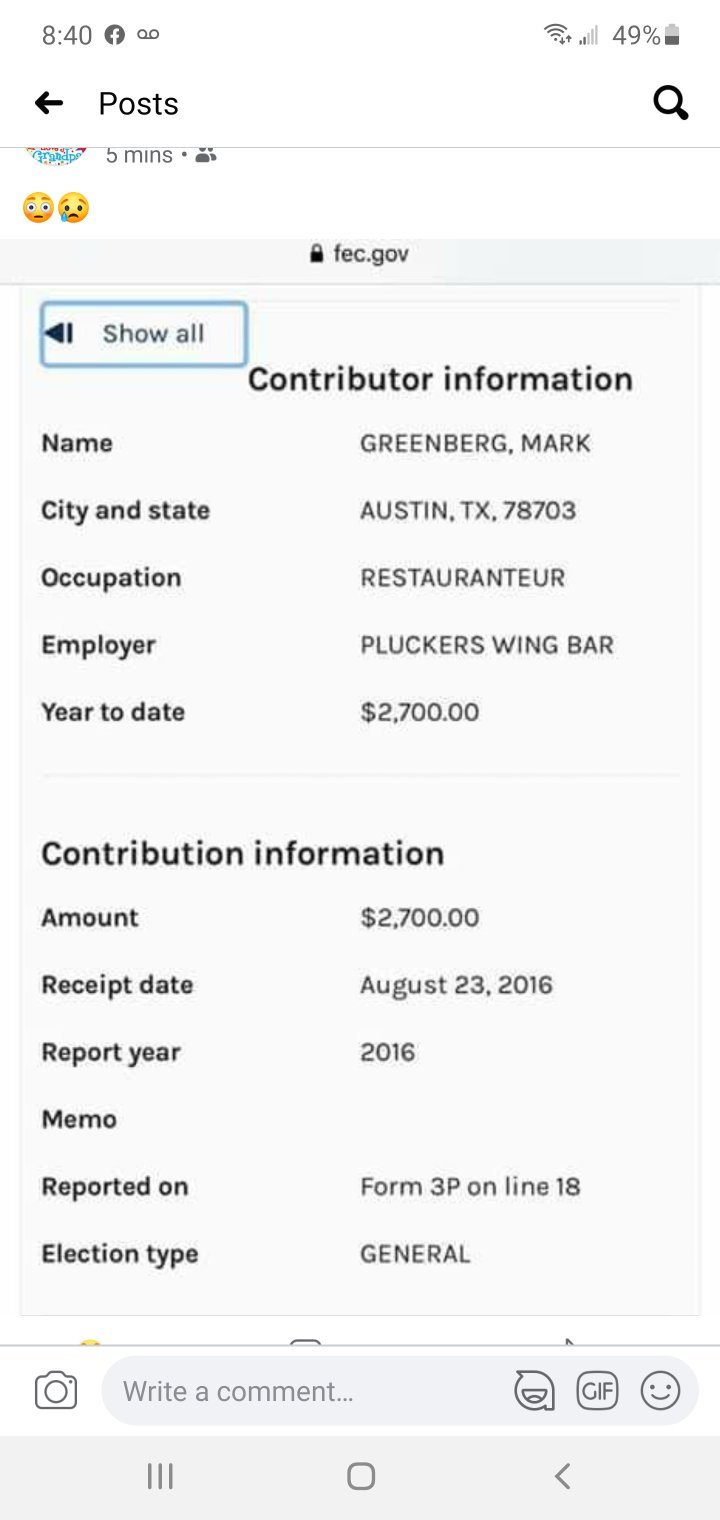Open the sticker picker for comments

point(534,1391)
